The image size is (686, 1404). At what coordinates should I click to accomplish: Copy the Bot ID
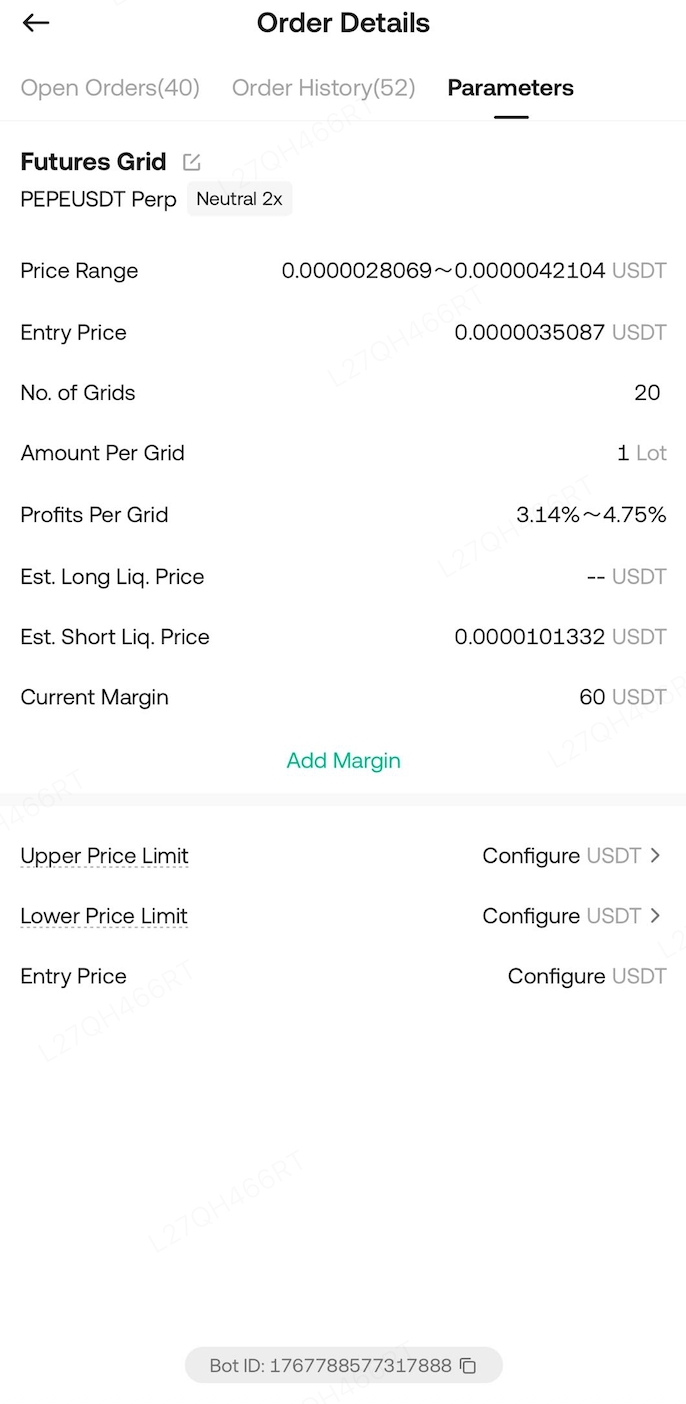[x=467, y=1365]
